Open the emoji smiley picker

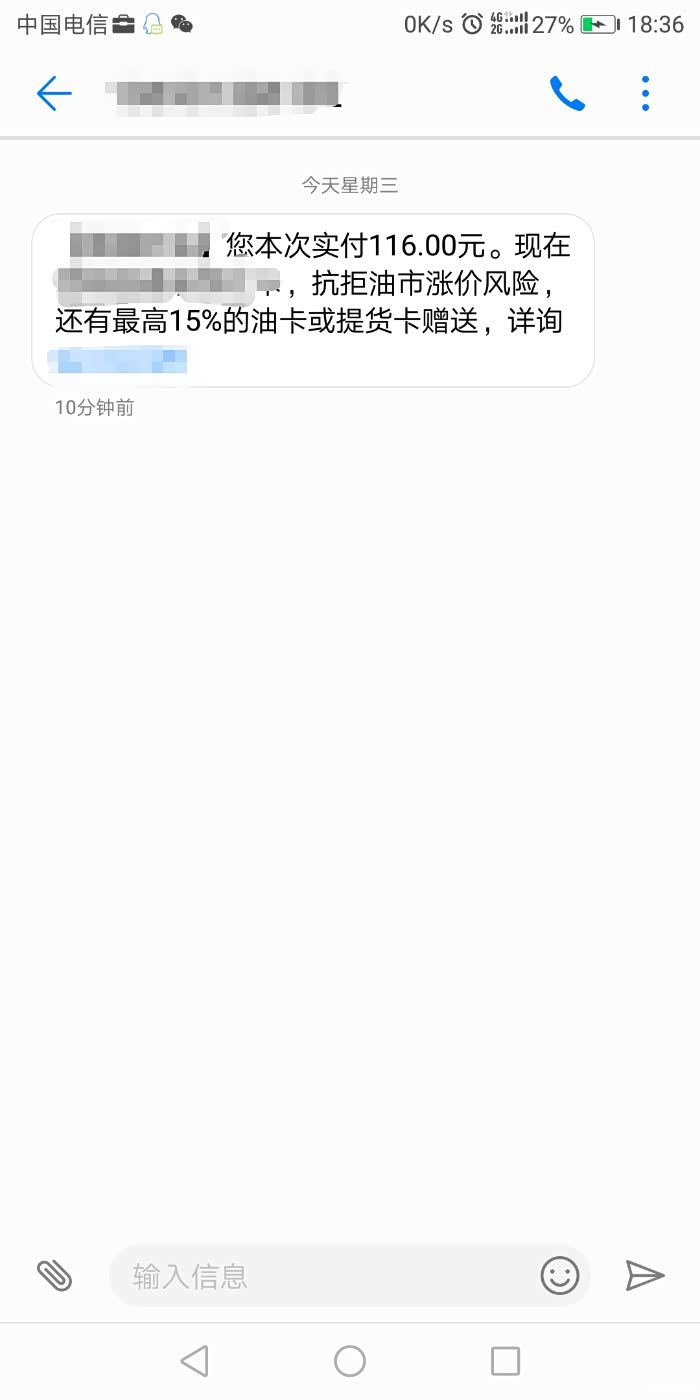click(560, 1275)
